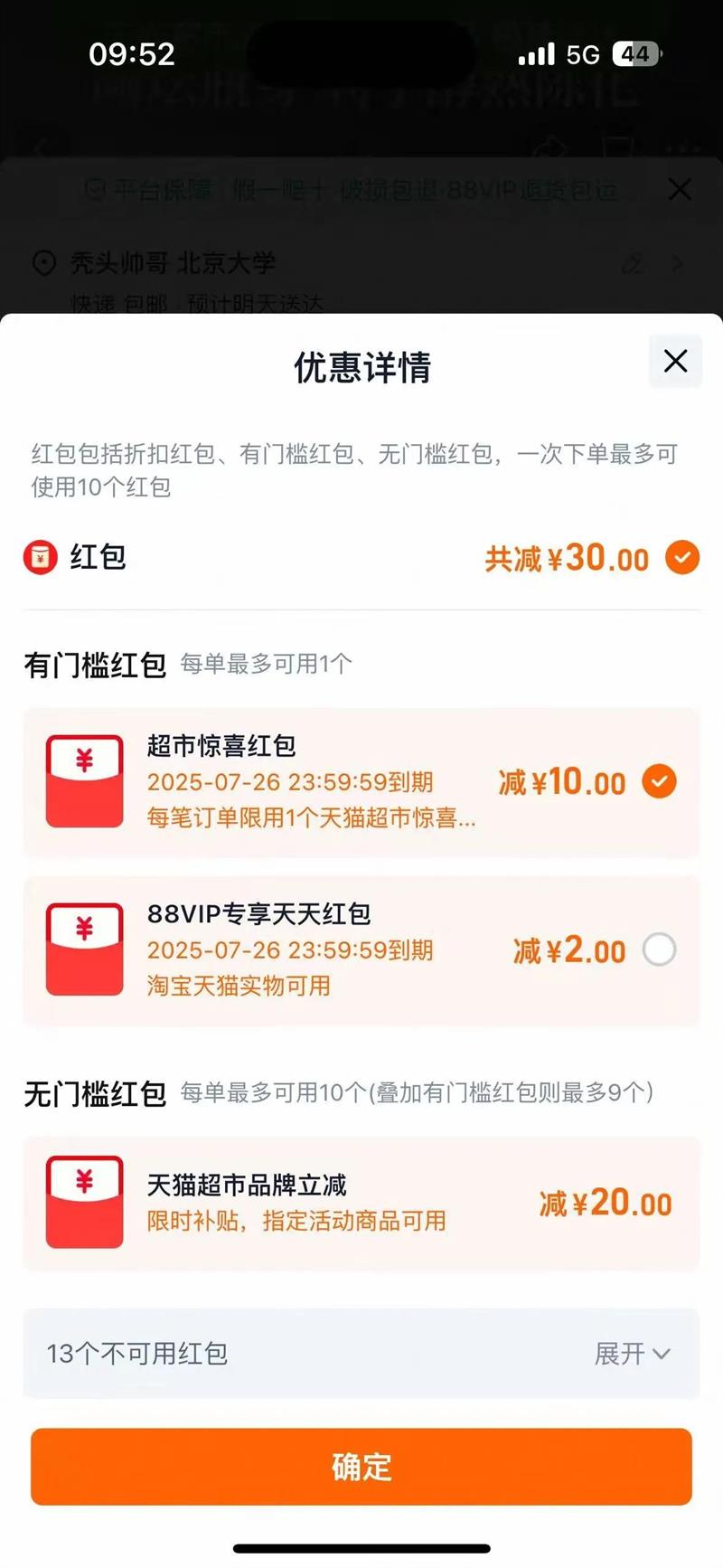
Task: Expand the 13个不可用红包 list
Action: coord(361,1353)
